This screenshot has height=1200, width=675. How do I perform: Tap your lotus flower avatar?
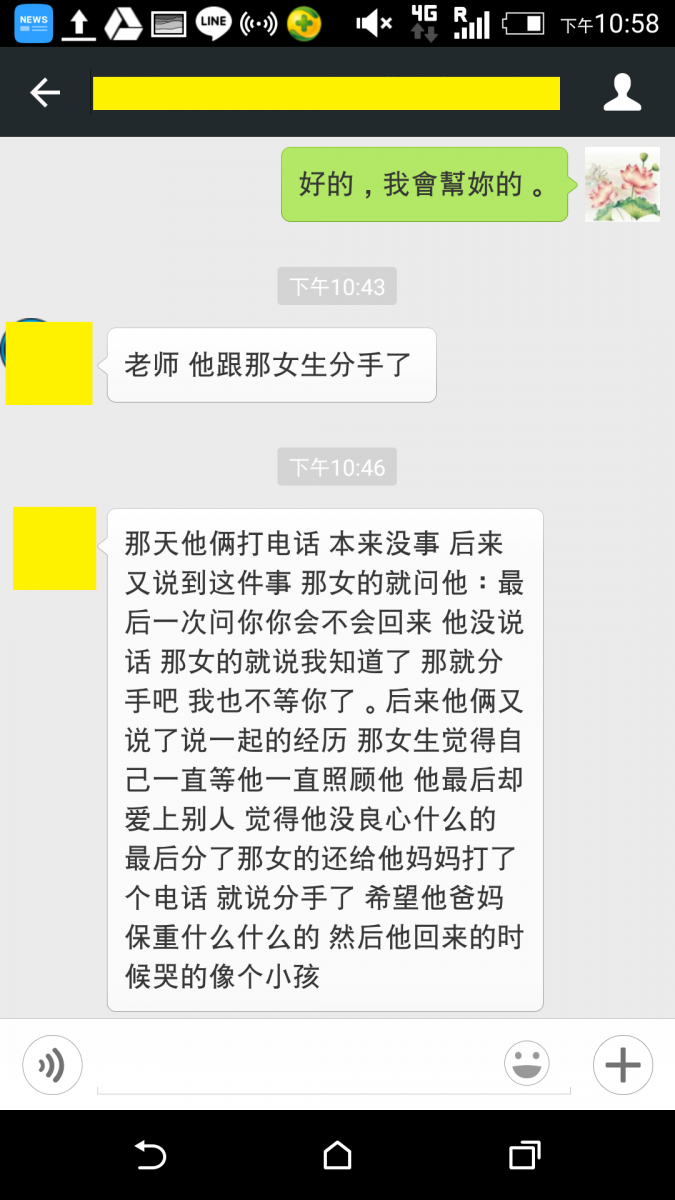(x=622, y=184)
